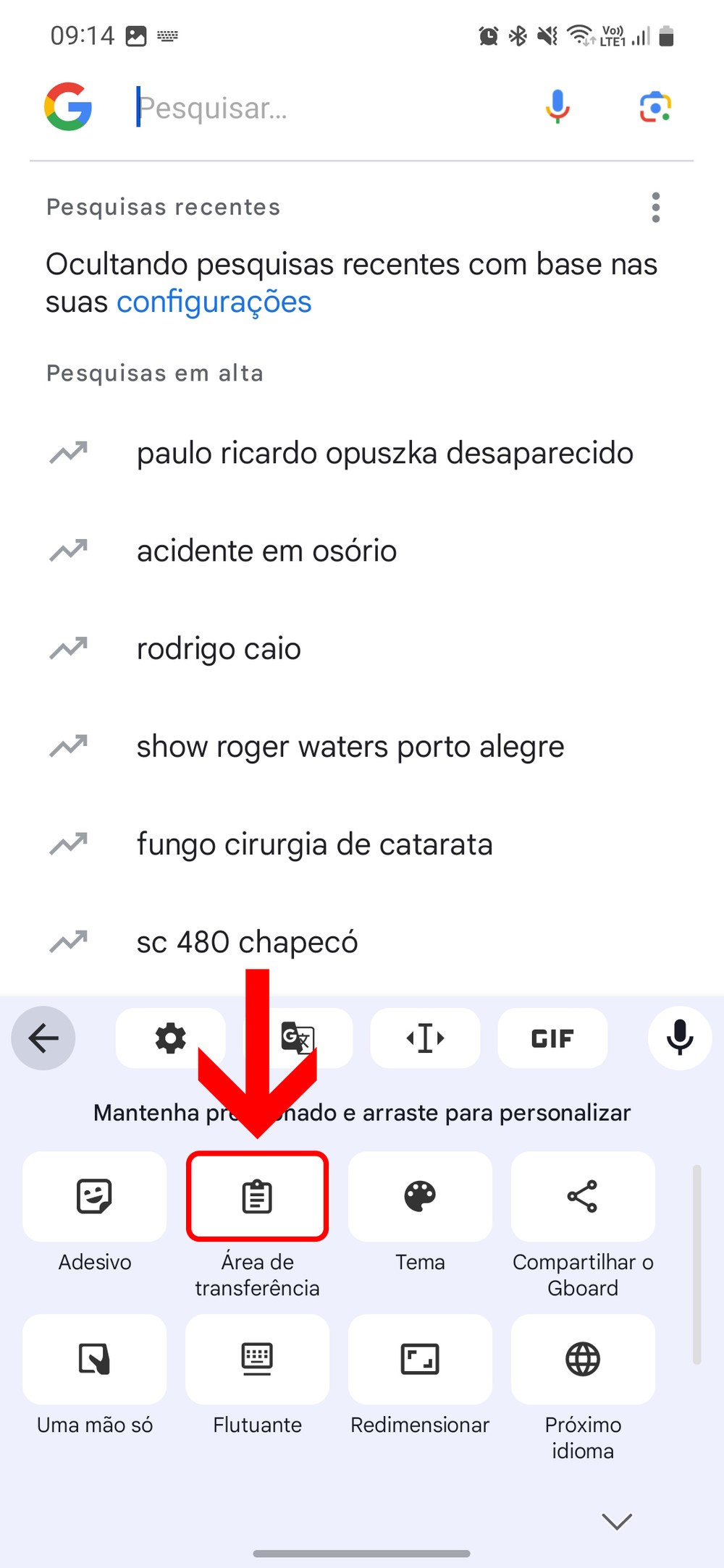The image size is (724, 1568).
Task: Start voice search with the colored microphone
Action: tap(557, 107)
